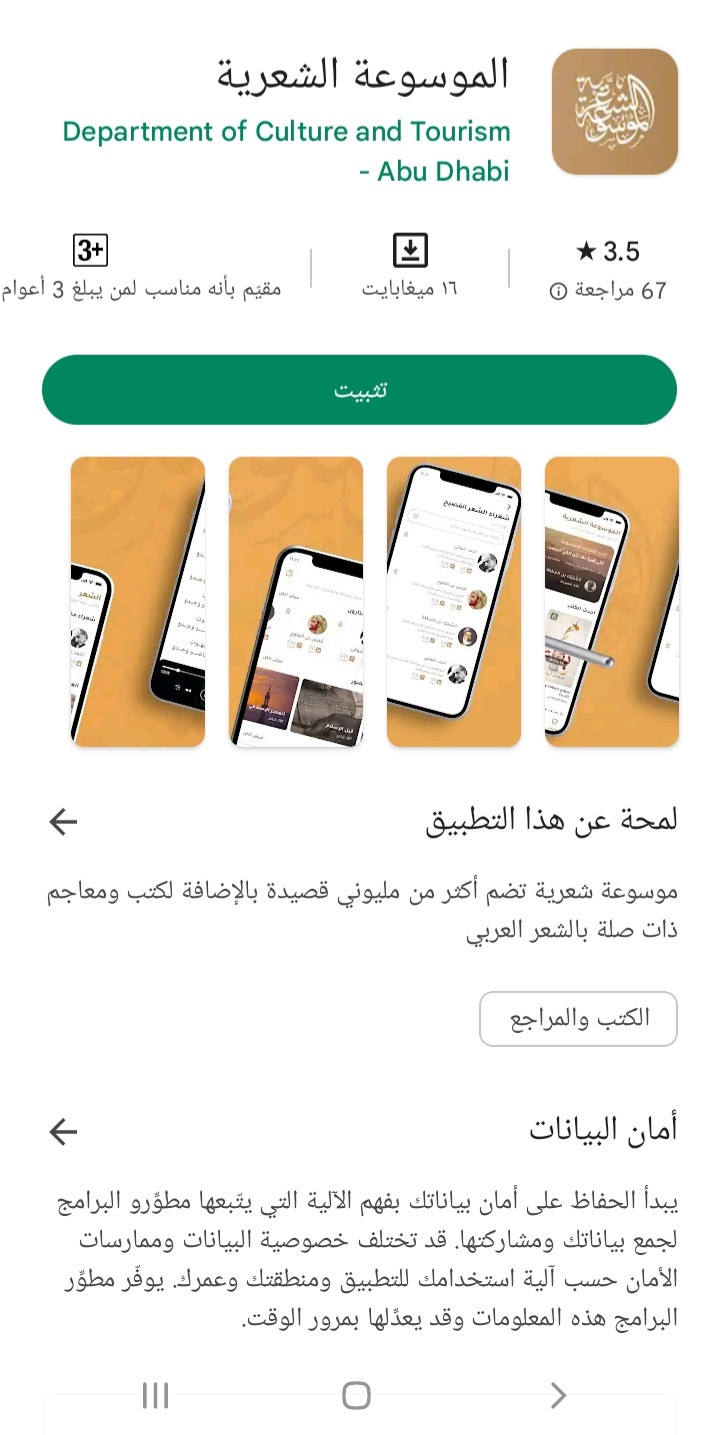Go back with the system navigation arrow

pos(558,1395)
